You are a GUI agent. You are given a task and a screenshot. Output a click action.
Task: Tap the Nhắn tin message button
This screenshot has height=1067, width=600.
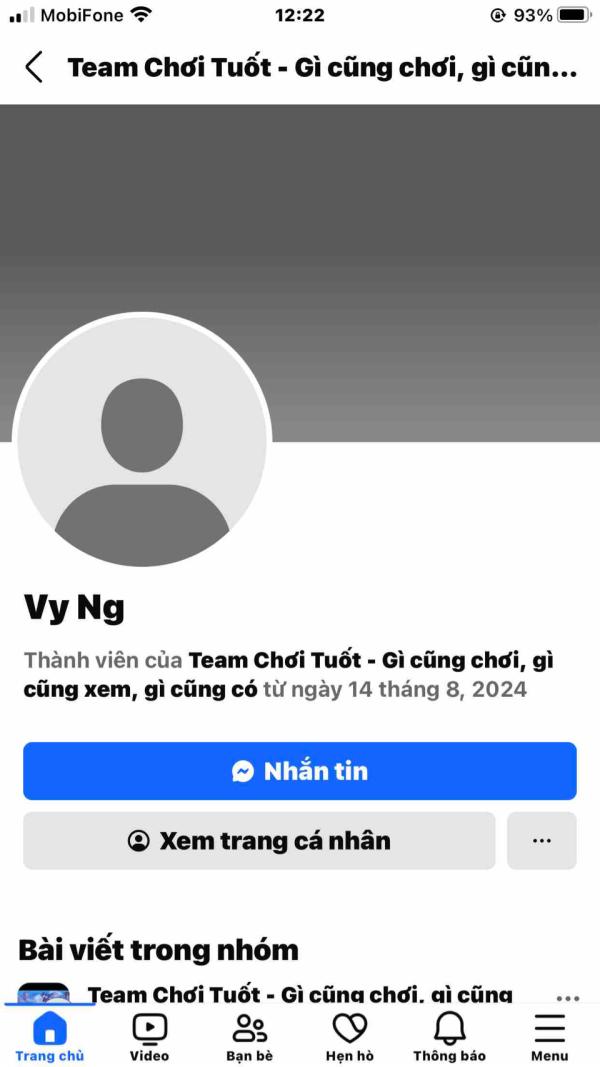pyautogui.click(x=300, y=771)
